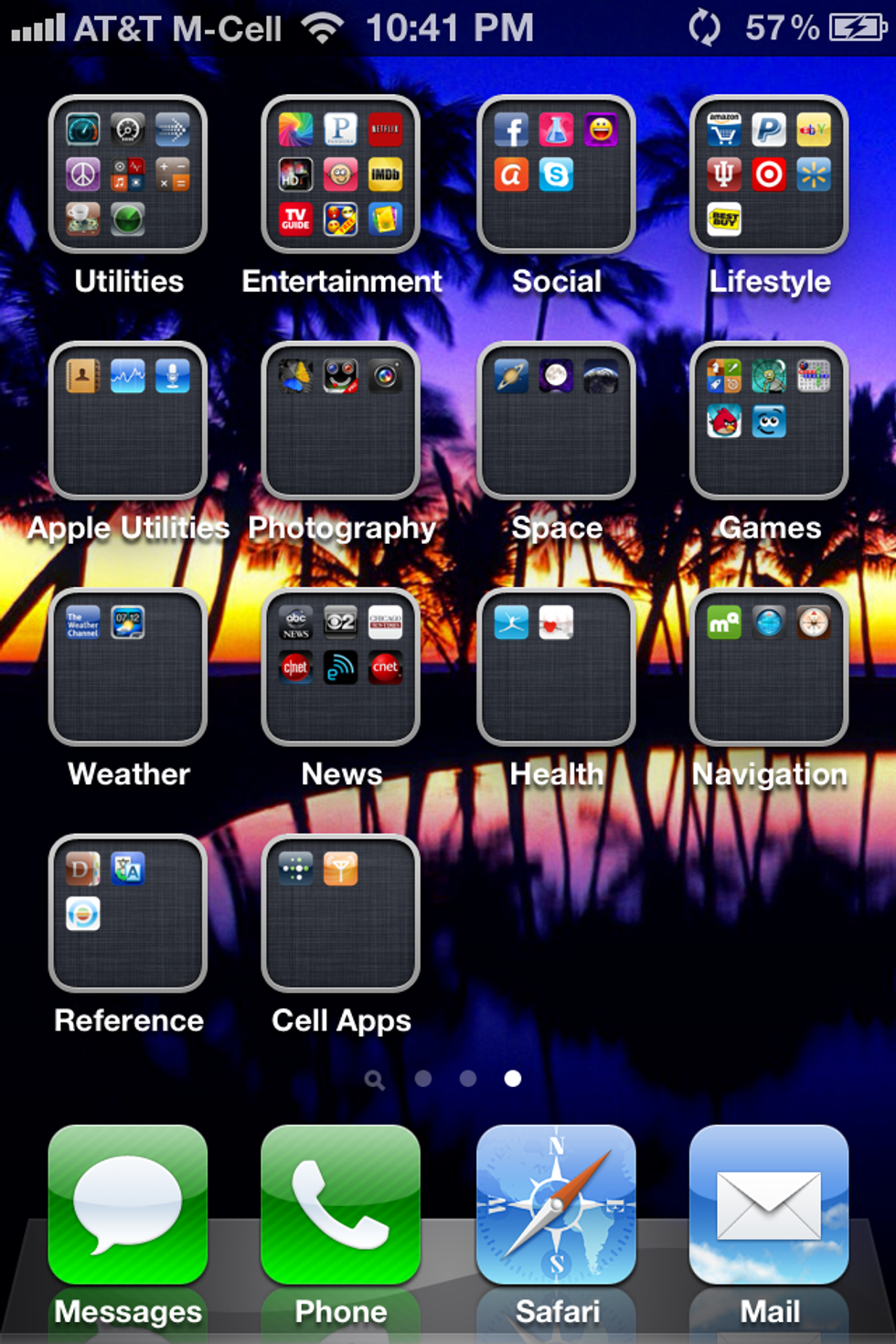Viewport: 896px width, 1344px height.
Task: Open the Lifestyle folder
Action: 769,174
